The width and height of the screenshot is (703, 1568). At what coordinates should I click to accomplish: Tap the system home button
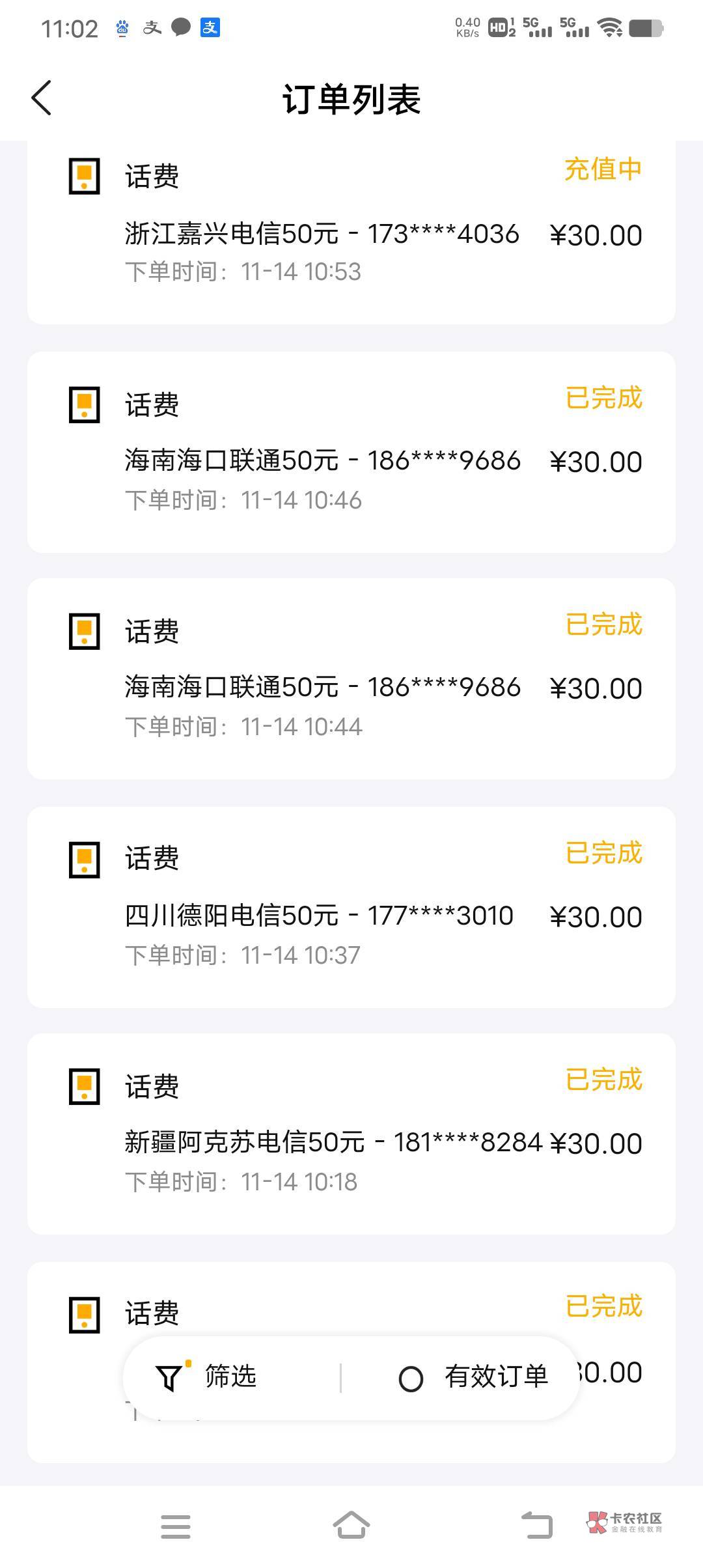(351, 1525)
